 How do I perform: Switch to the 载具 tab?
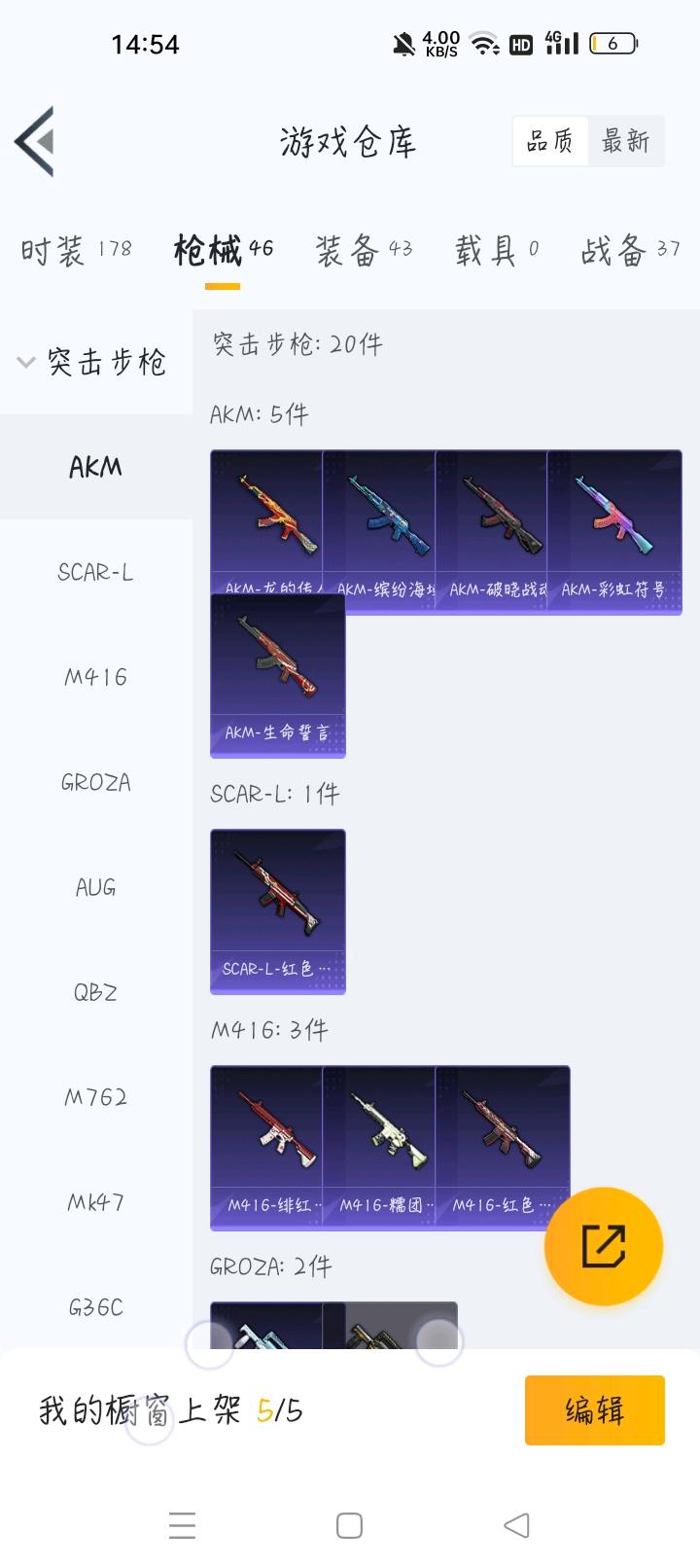(496, 251)
